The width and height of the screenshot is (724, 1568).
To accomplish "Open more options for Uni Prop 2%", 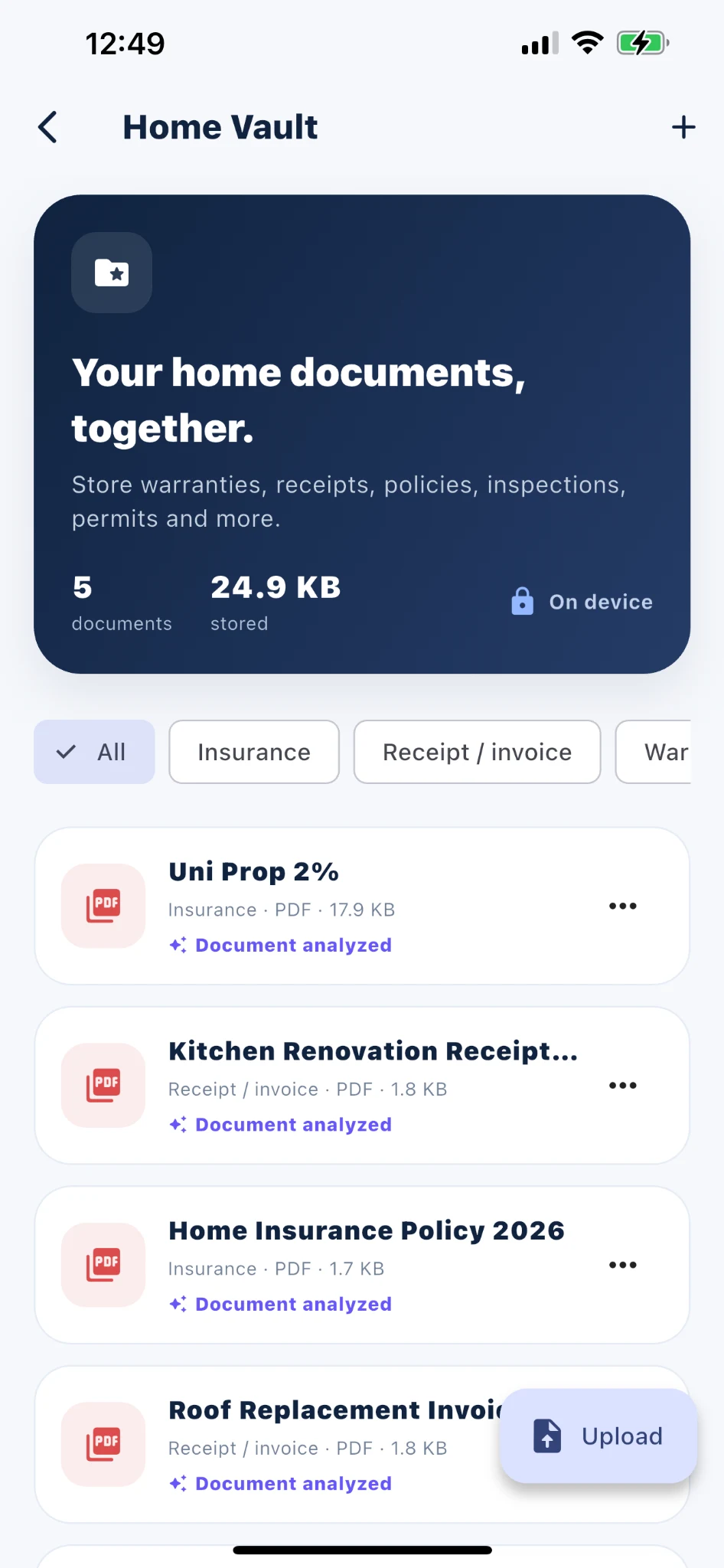I will coord(623,906).
